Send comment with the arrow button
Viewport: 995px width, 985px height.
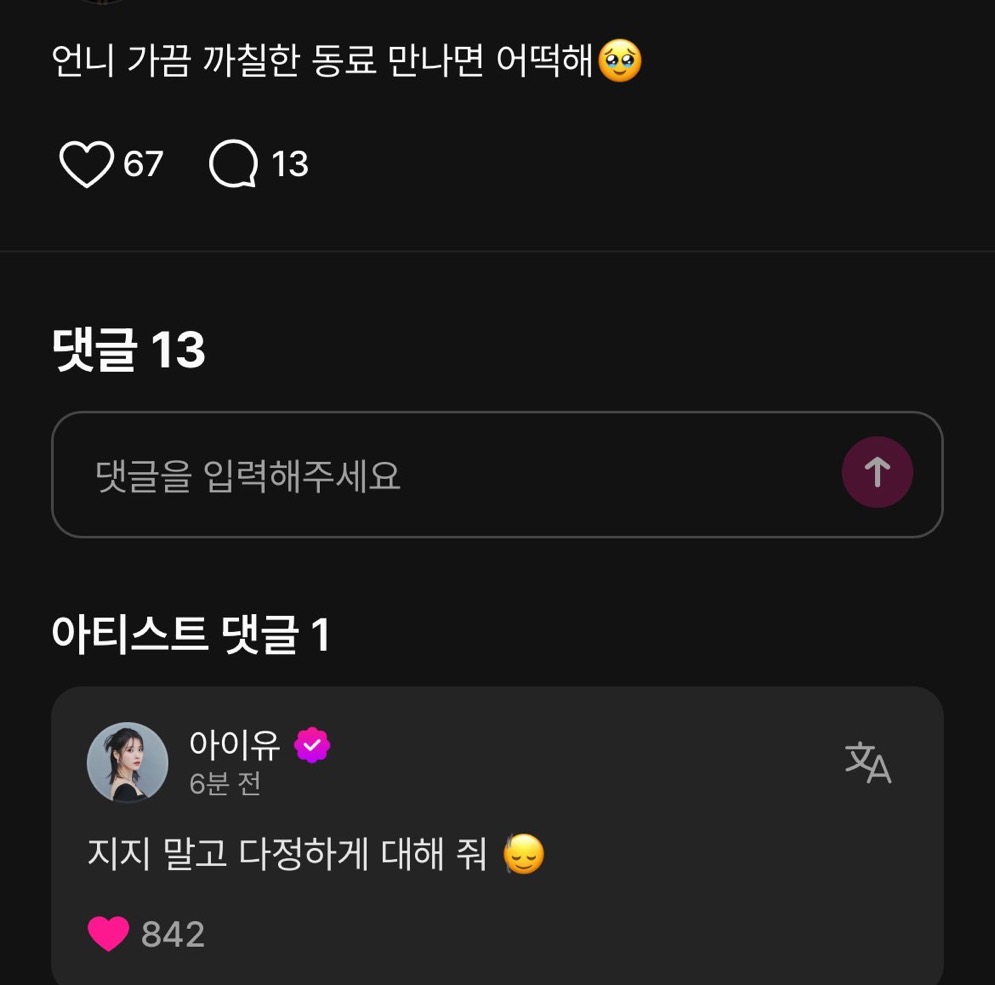877,472
